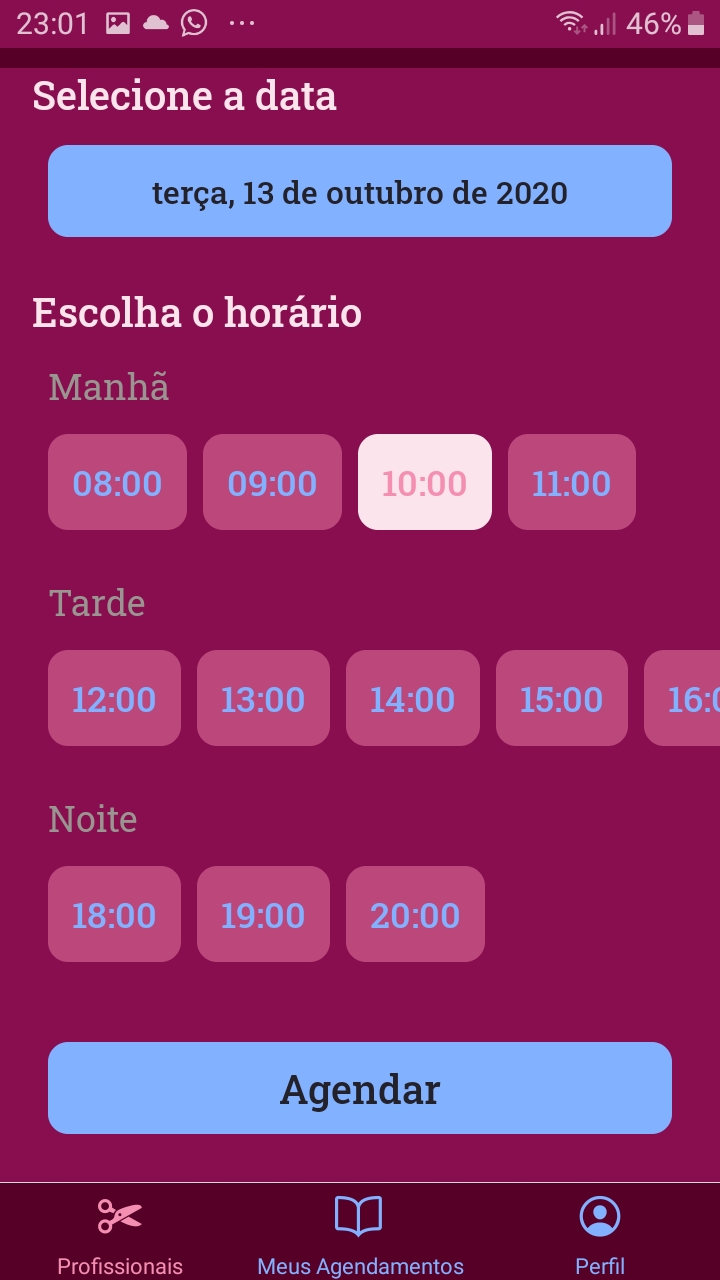Open the Meus Agendamentos tab
Screen dimensions: 720x1280
(x=360, y=1235)
